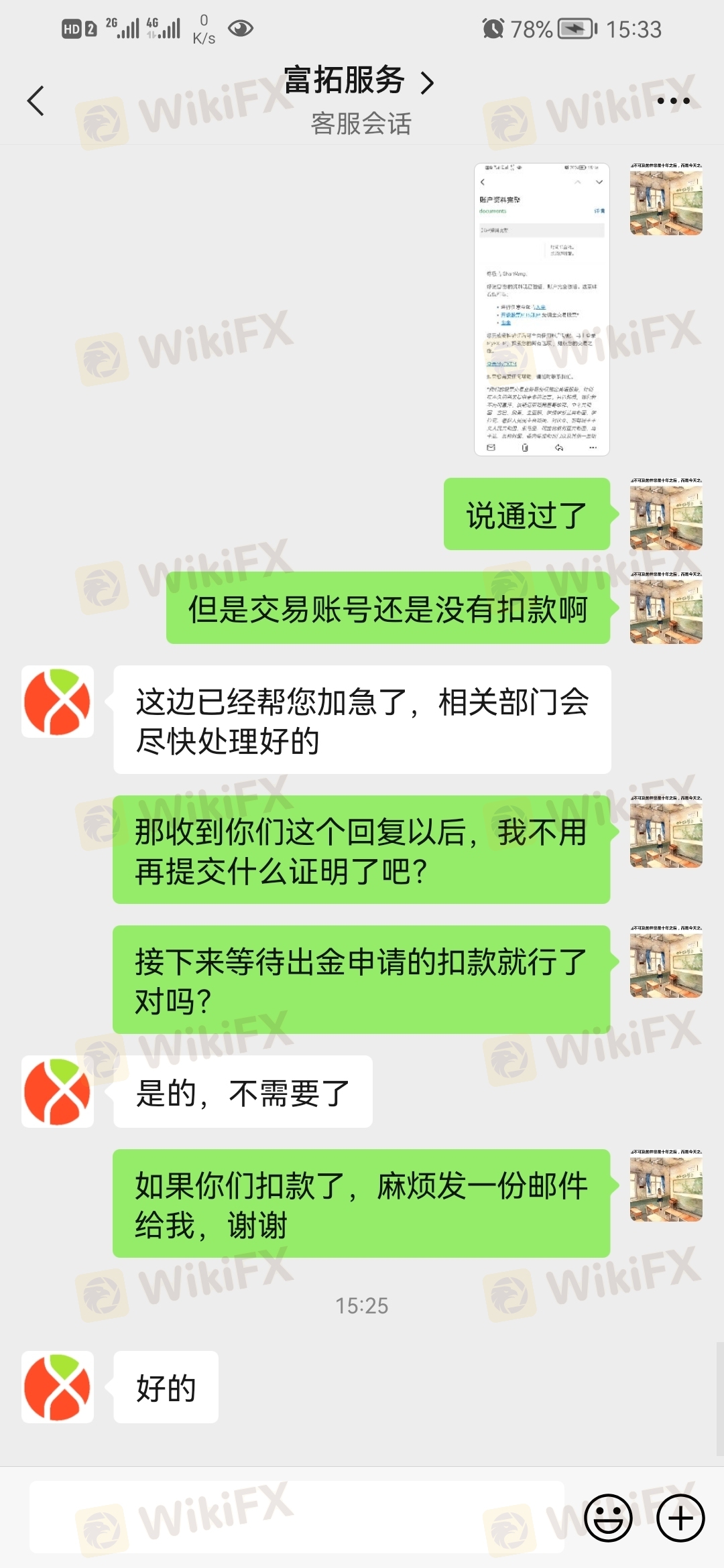This screenshot has width=724, height=1568.
Task: Open the sent email screenshot image
Action: coord(542,310)
